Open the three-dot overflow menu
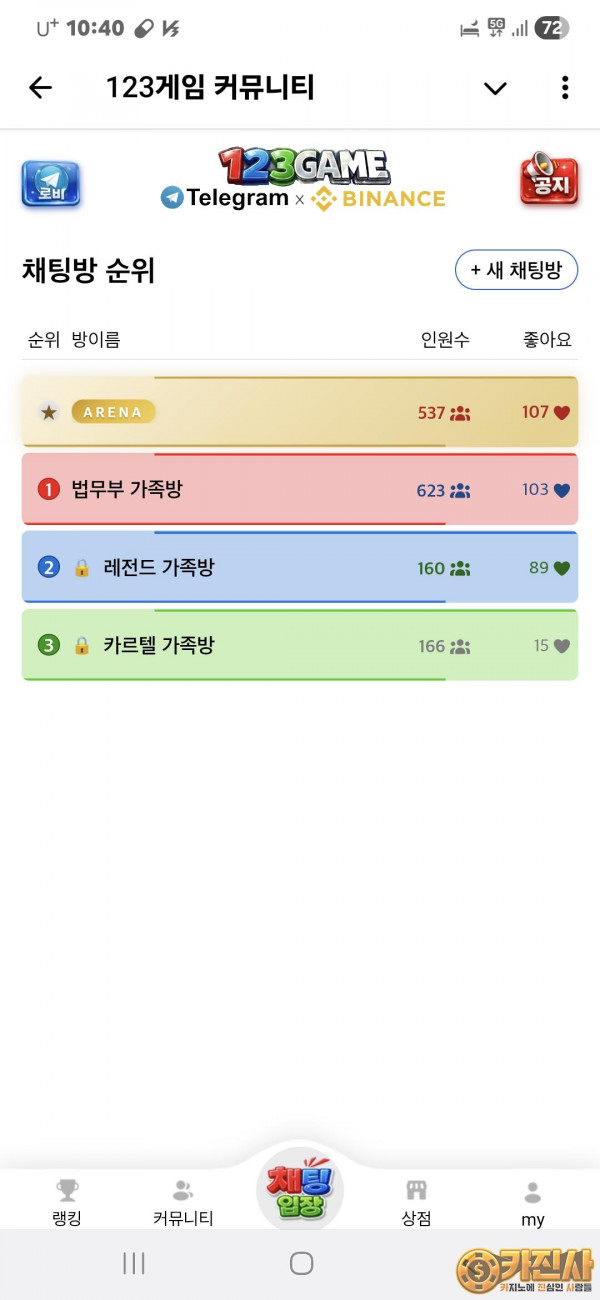 pos(565,88)
